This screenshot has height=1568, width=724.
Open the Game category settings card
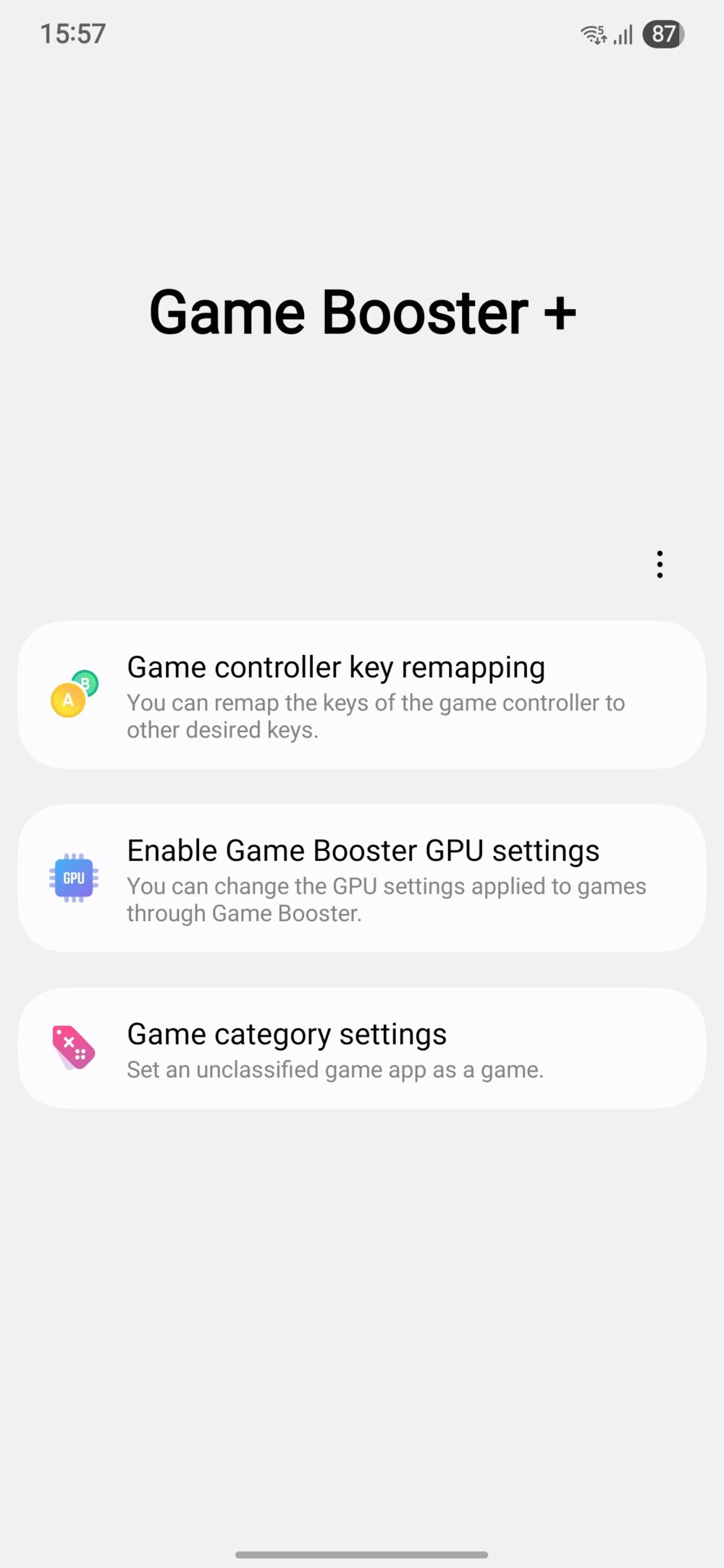click(362, 1048)
